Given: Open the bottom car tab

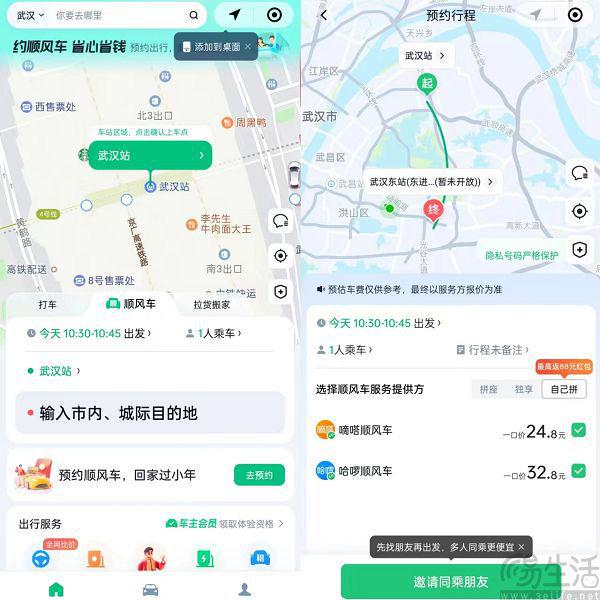Looking at the screenshot, I should pos(150,588).
